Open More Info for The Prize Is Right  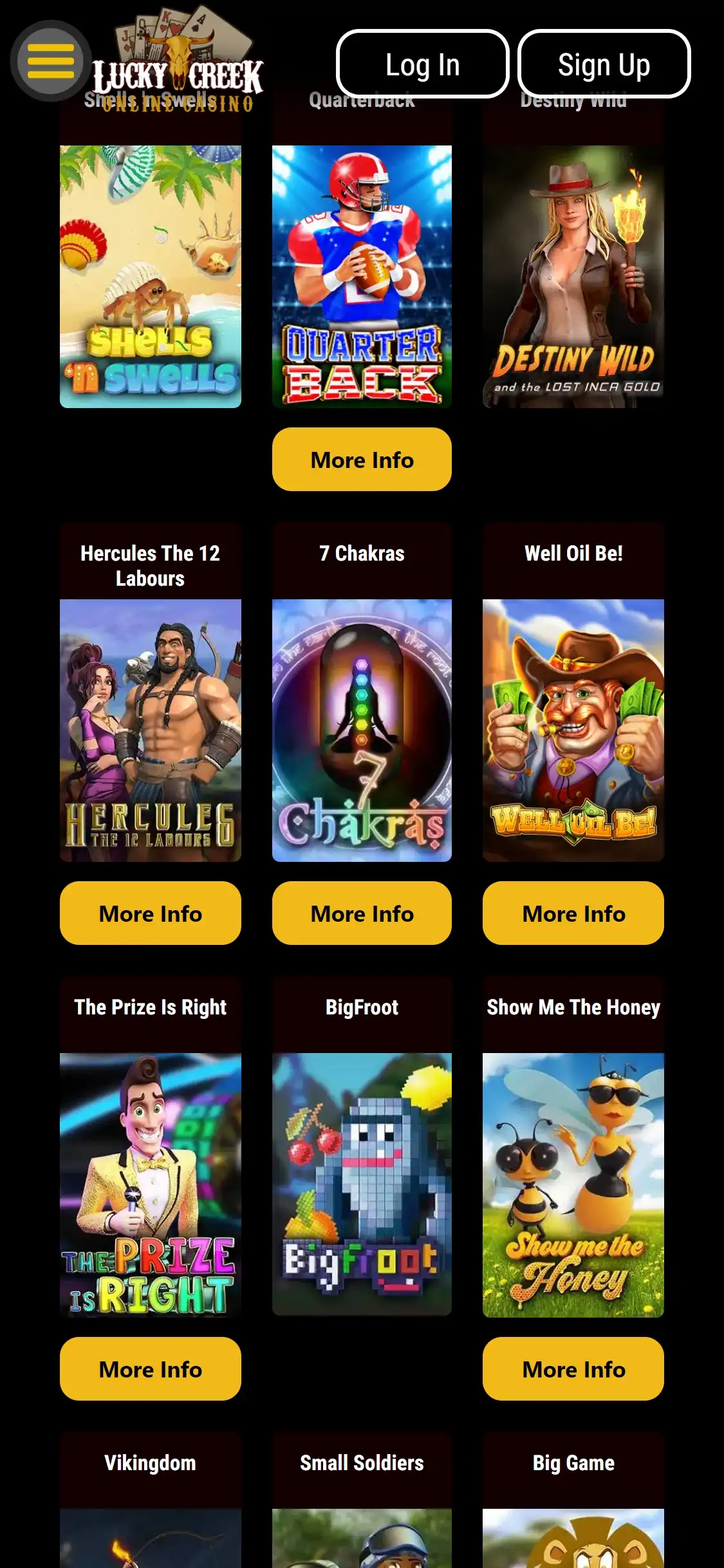[150, 1368]
